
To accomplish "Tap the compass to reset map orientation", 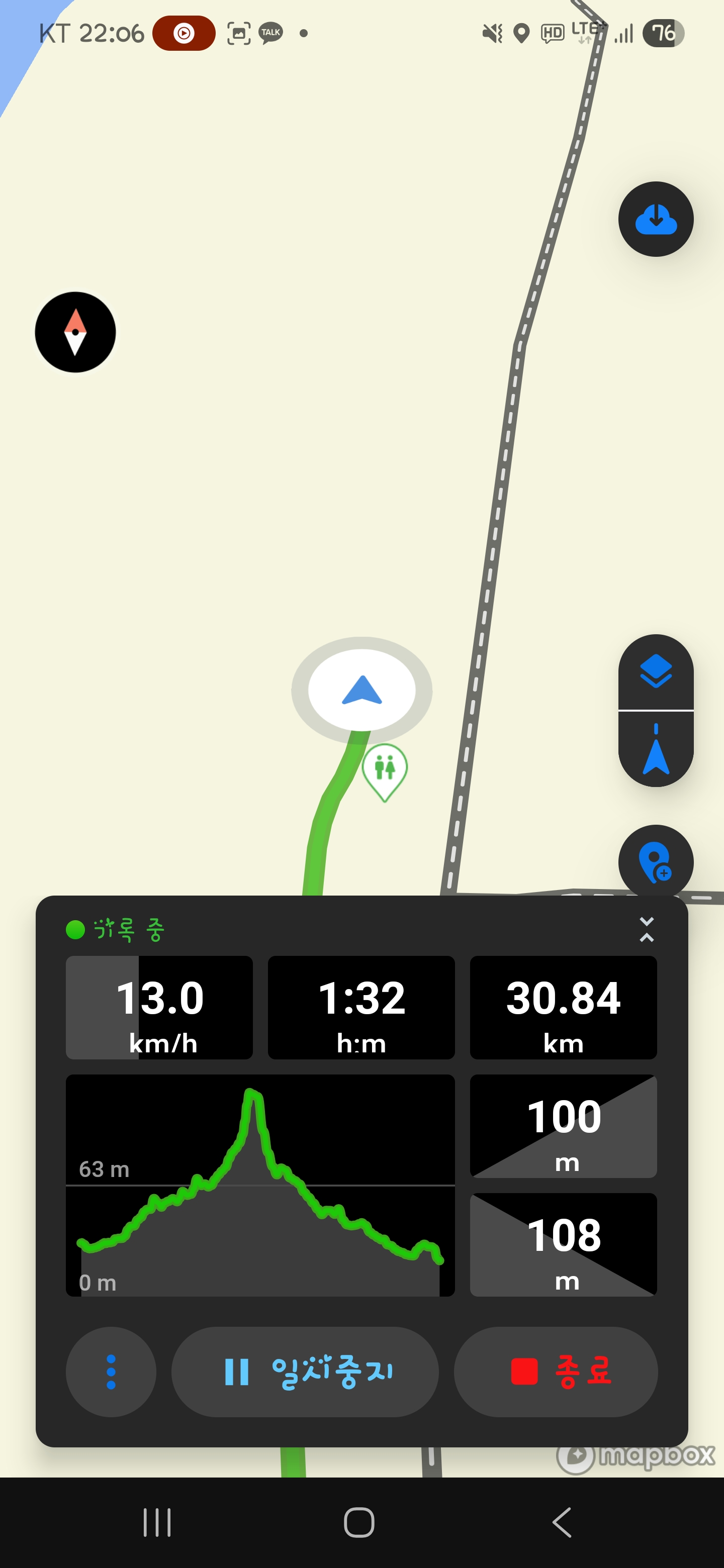I will point(75,332).
